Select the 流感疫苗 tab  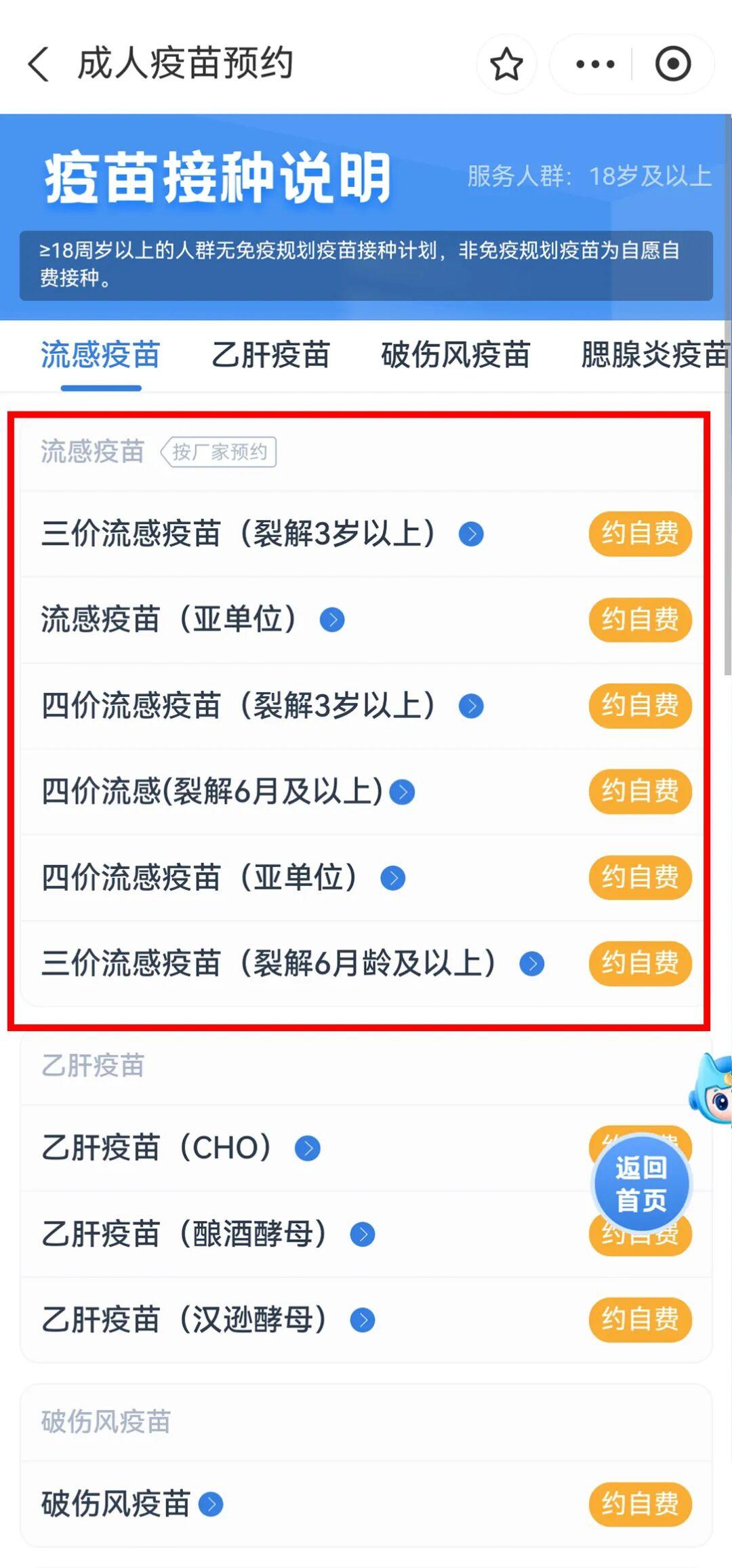point(100,355)
